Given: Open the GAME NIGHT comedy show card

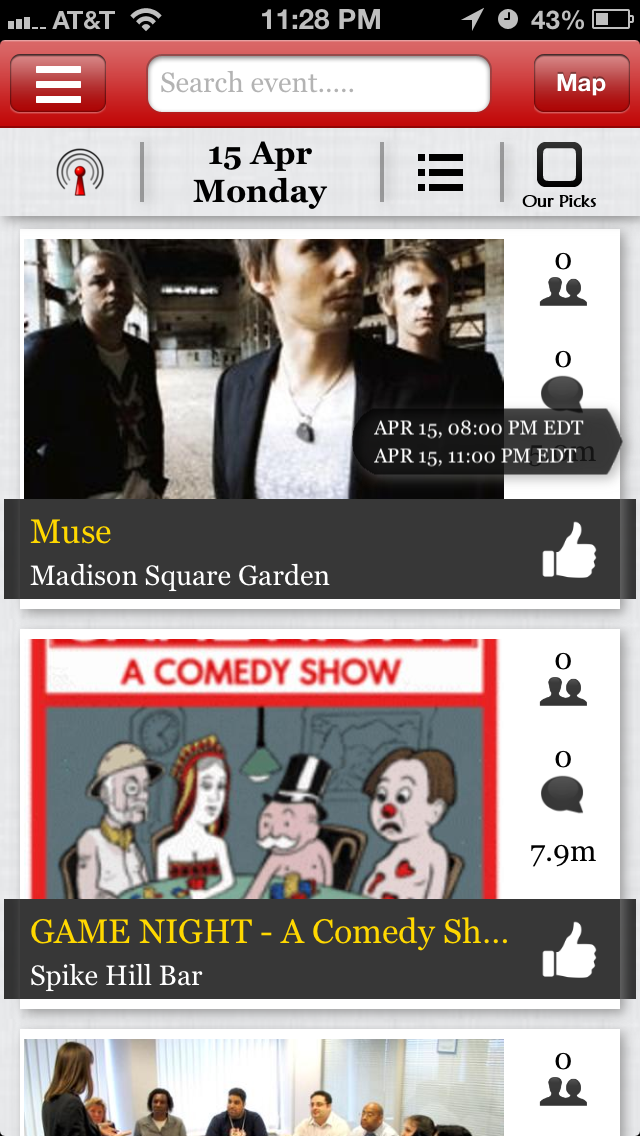Looking at the screenshot, I should click(264, 770).
